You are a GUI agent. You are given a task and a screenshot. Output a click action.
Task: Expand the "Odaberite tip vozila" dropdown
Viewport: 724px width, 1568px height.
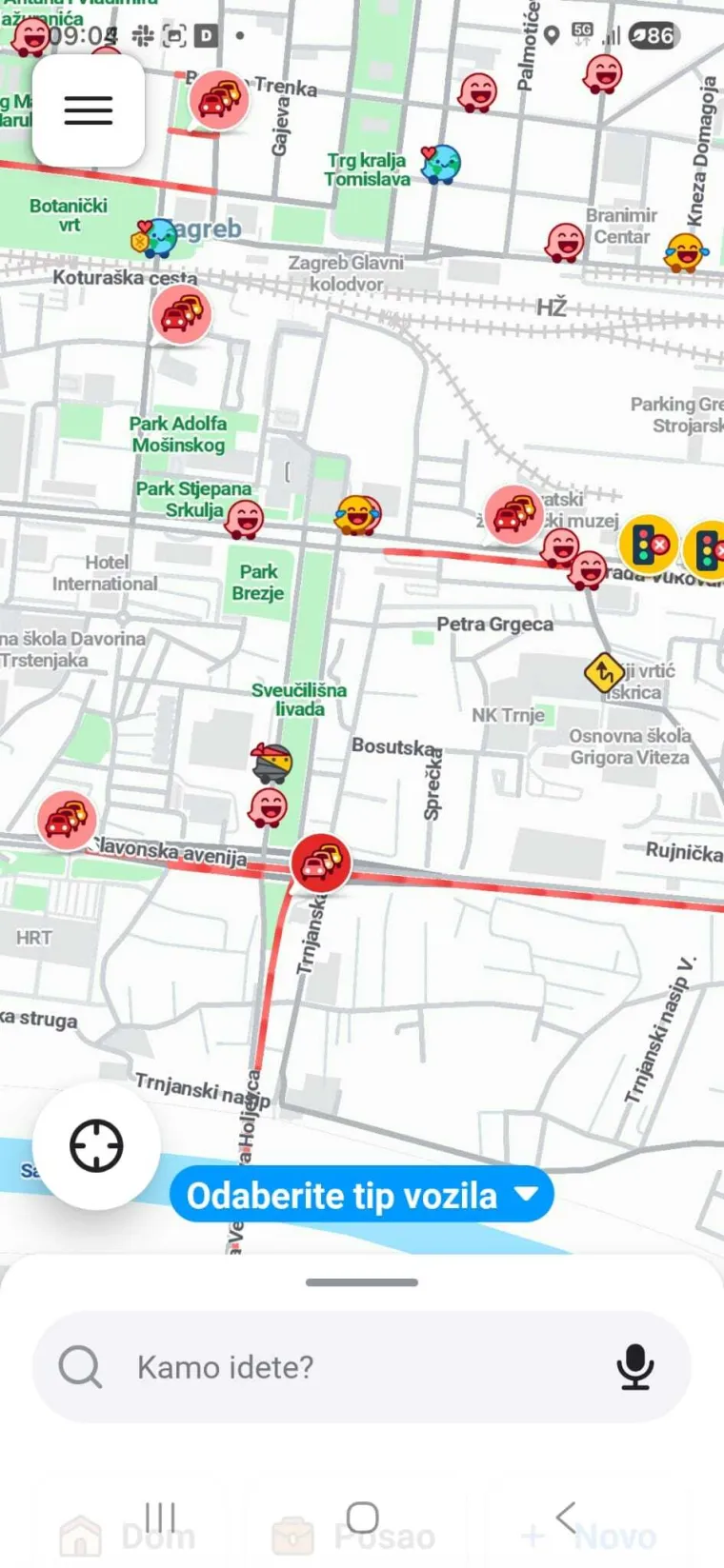360,1194
